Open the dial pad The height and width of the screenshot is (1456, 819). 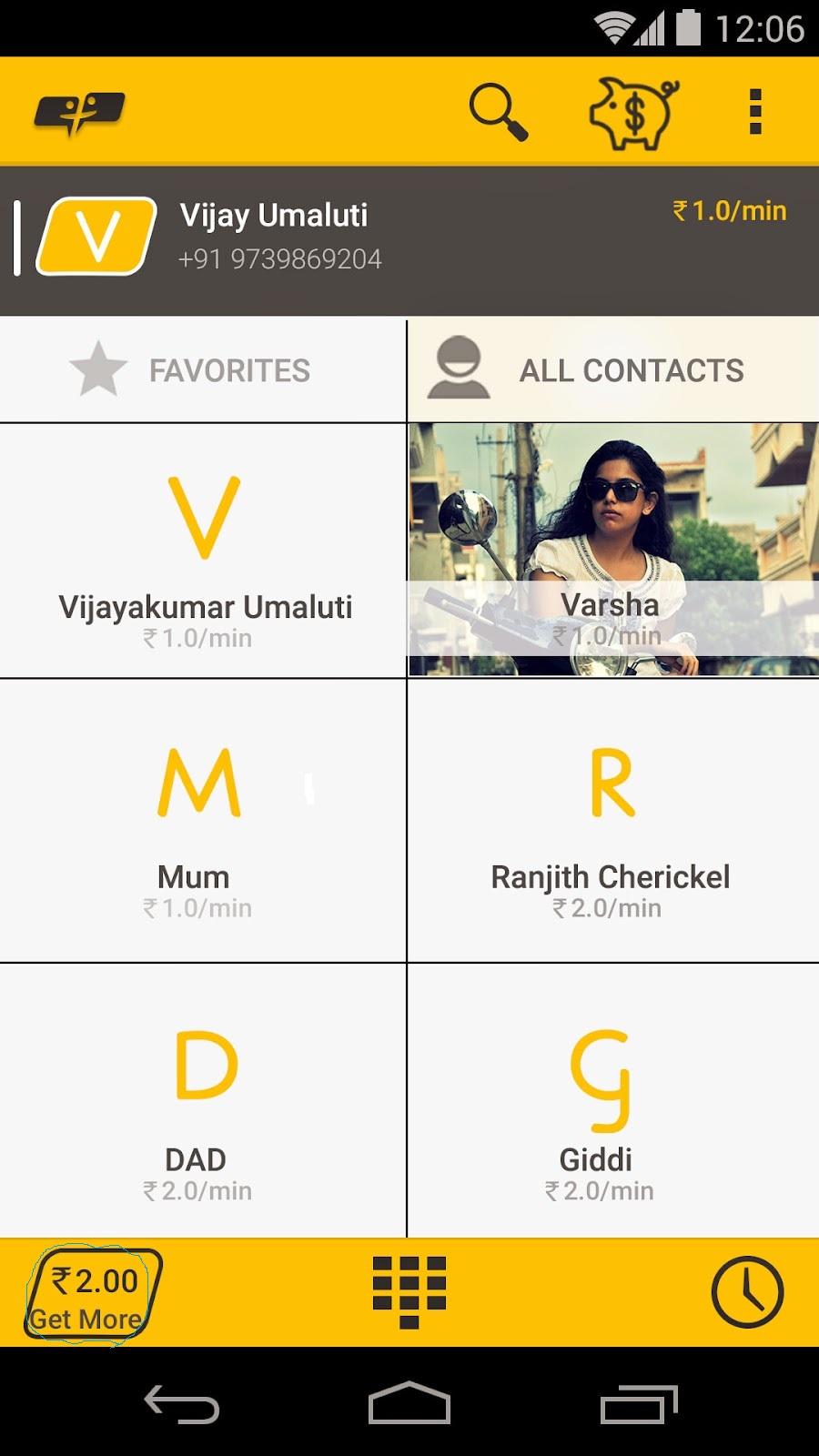(409, 1292)
